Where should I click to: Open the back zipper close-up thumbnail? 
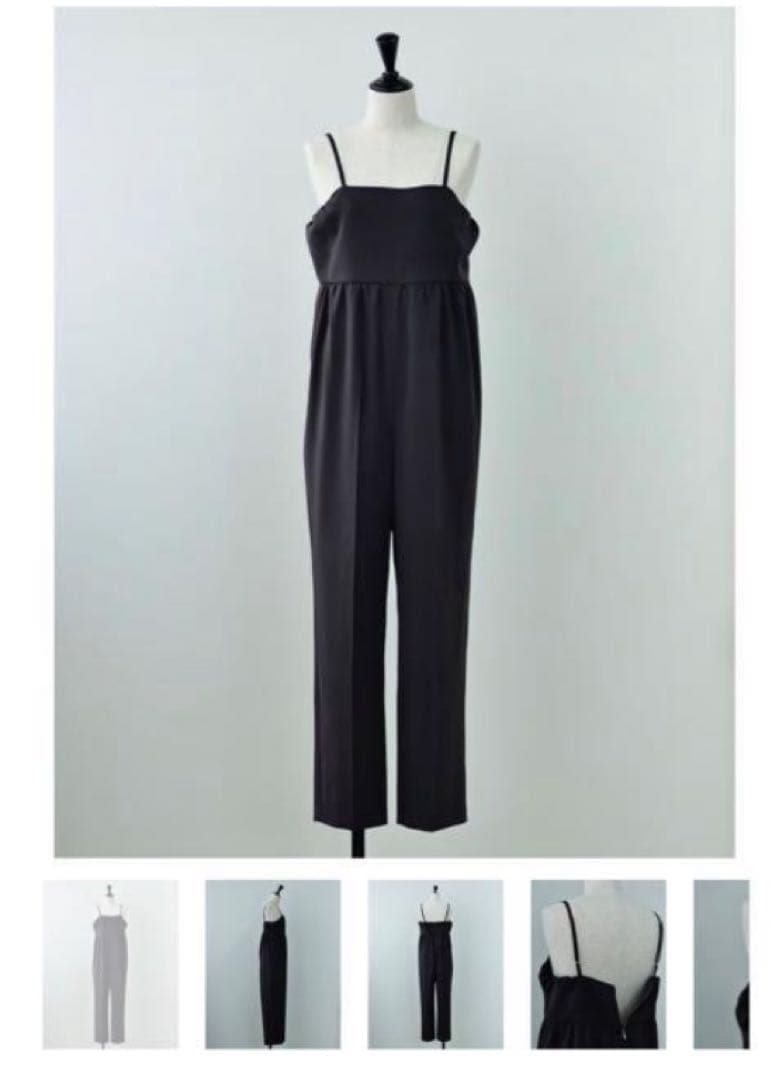pyautogui.click(x=598, y=964)
